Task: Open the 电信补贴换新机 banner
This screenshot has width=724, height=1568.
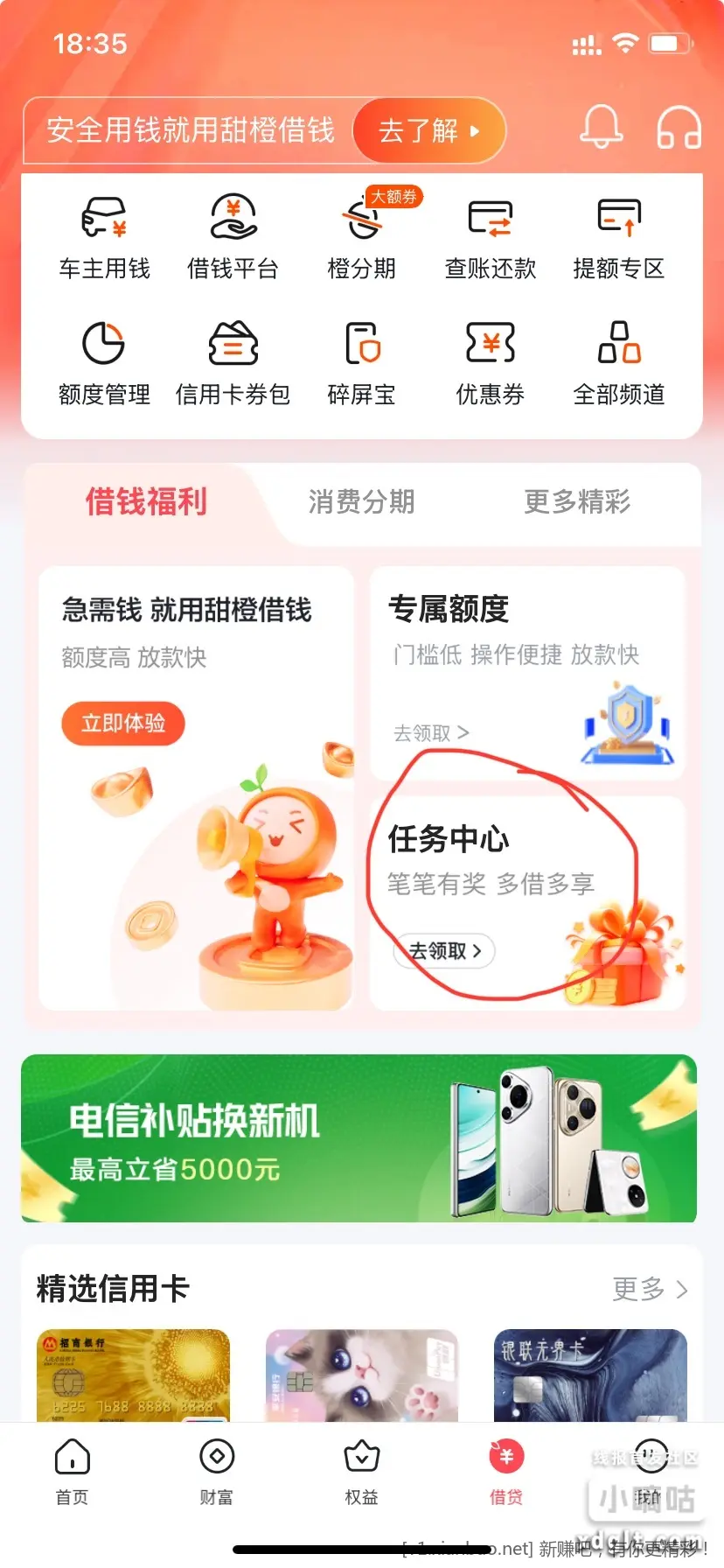Action: coord(359,1137)
